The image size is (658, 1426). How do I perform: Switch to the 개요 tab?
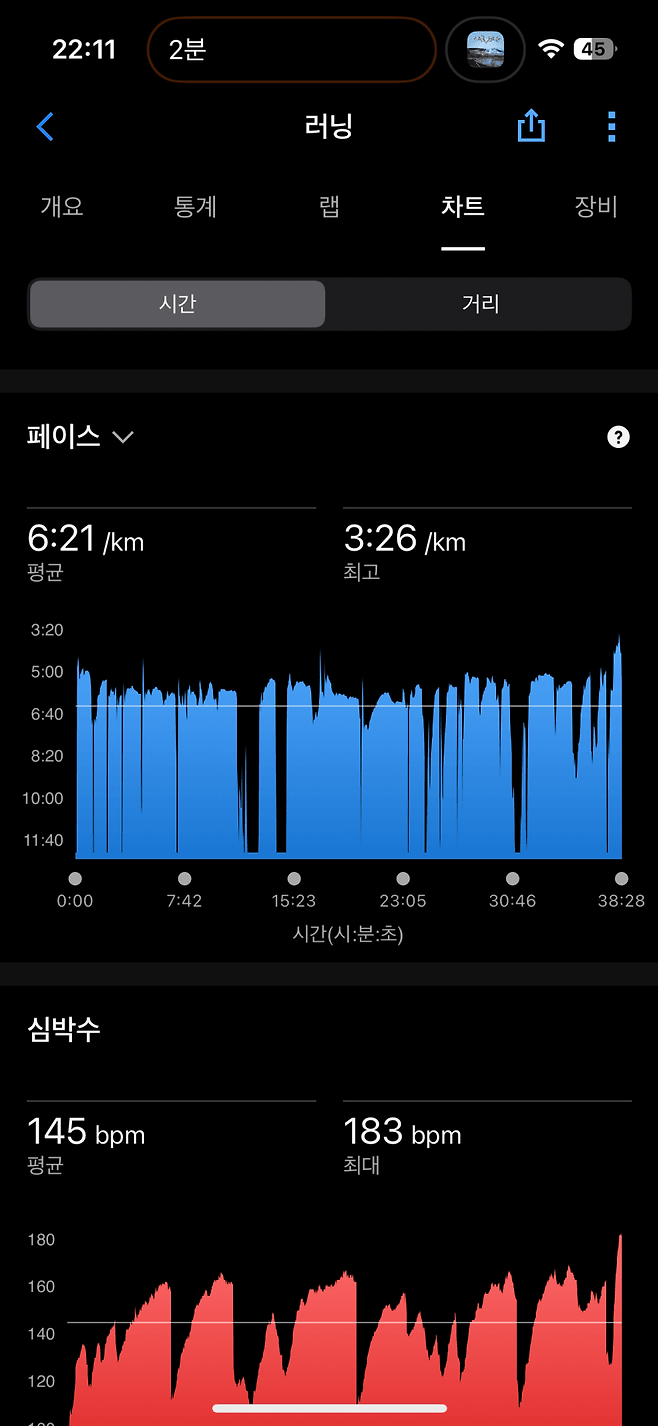(x=62, y=207)
